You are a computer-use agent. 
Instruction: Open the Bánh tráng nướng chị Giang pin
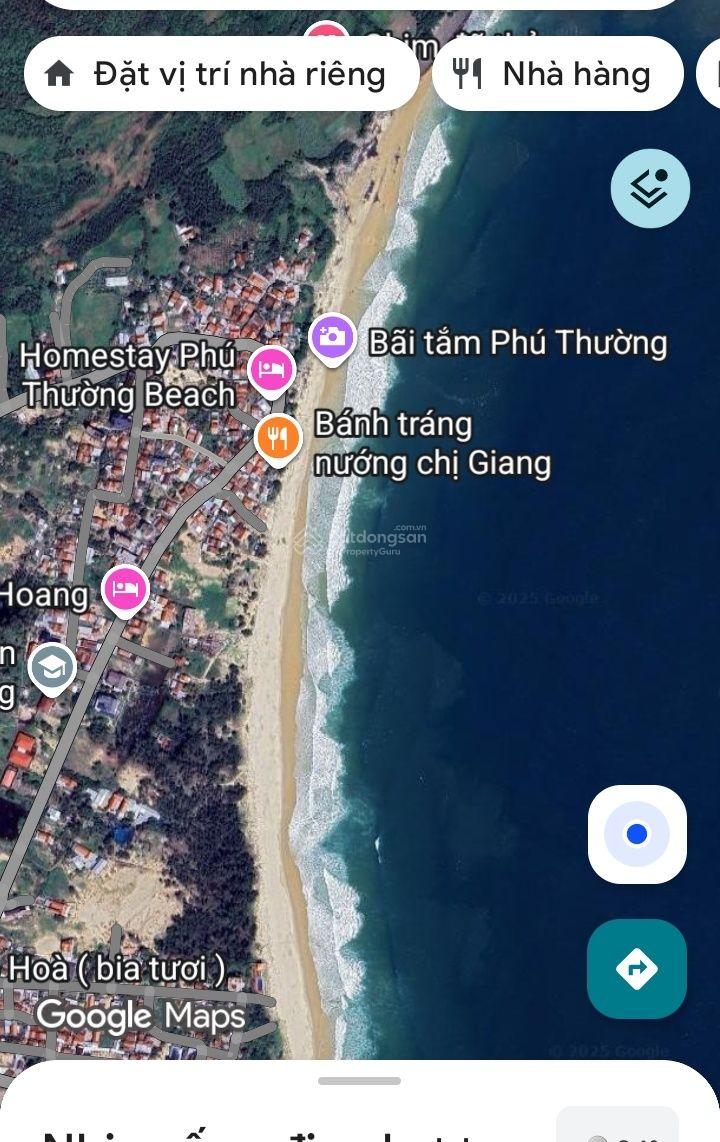point(279,438)
